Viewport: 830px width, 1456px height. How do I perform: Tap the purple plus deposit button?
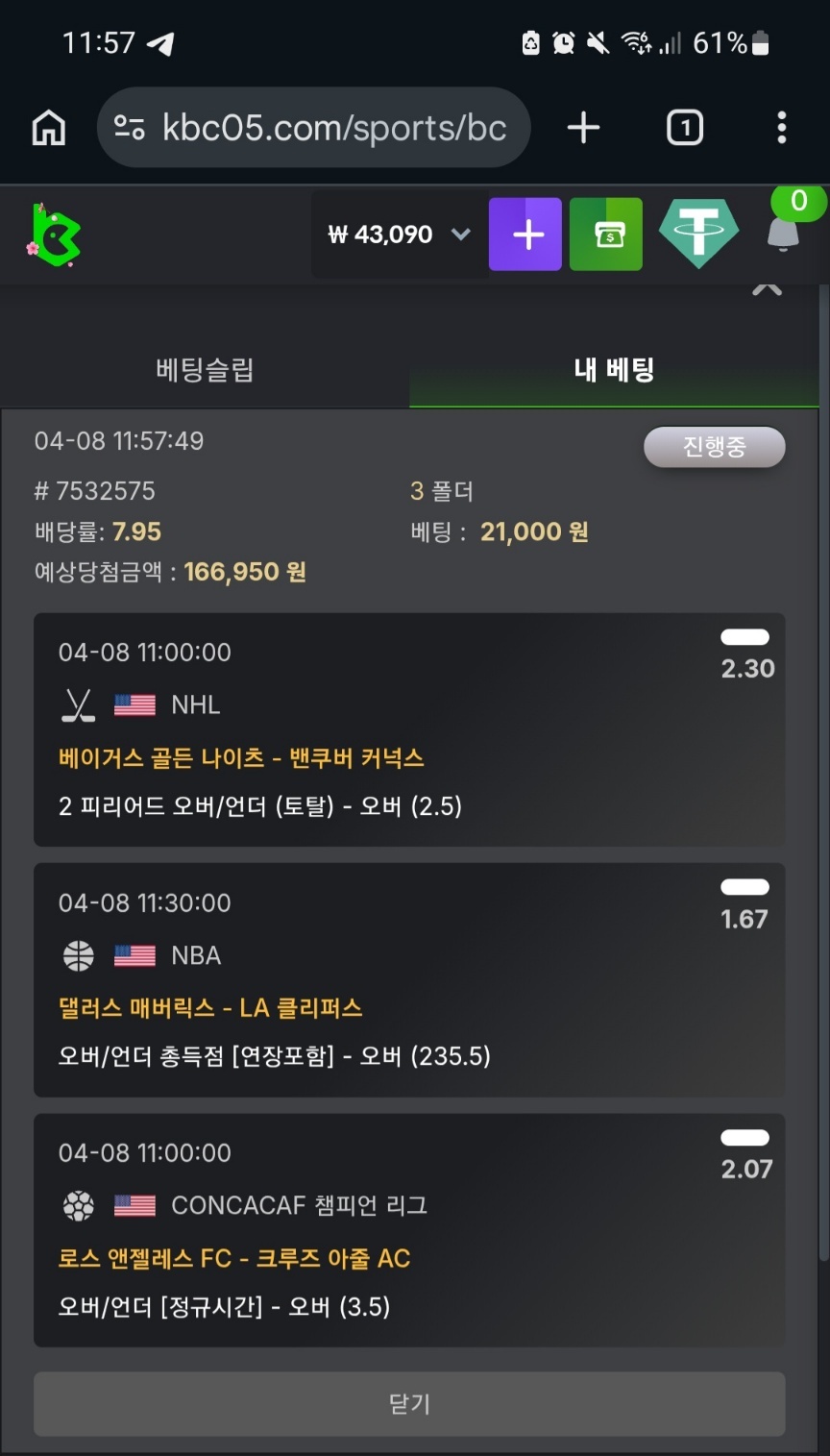point(525,234)
